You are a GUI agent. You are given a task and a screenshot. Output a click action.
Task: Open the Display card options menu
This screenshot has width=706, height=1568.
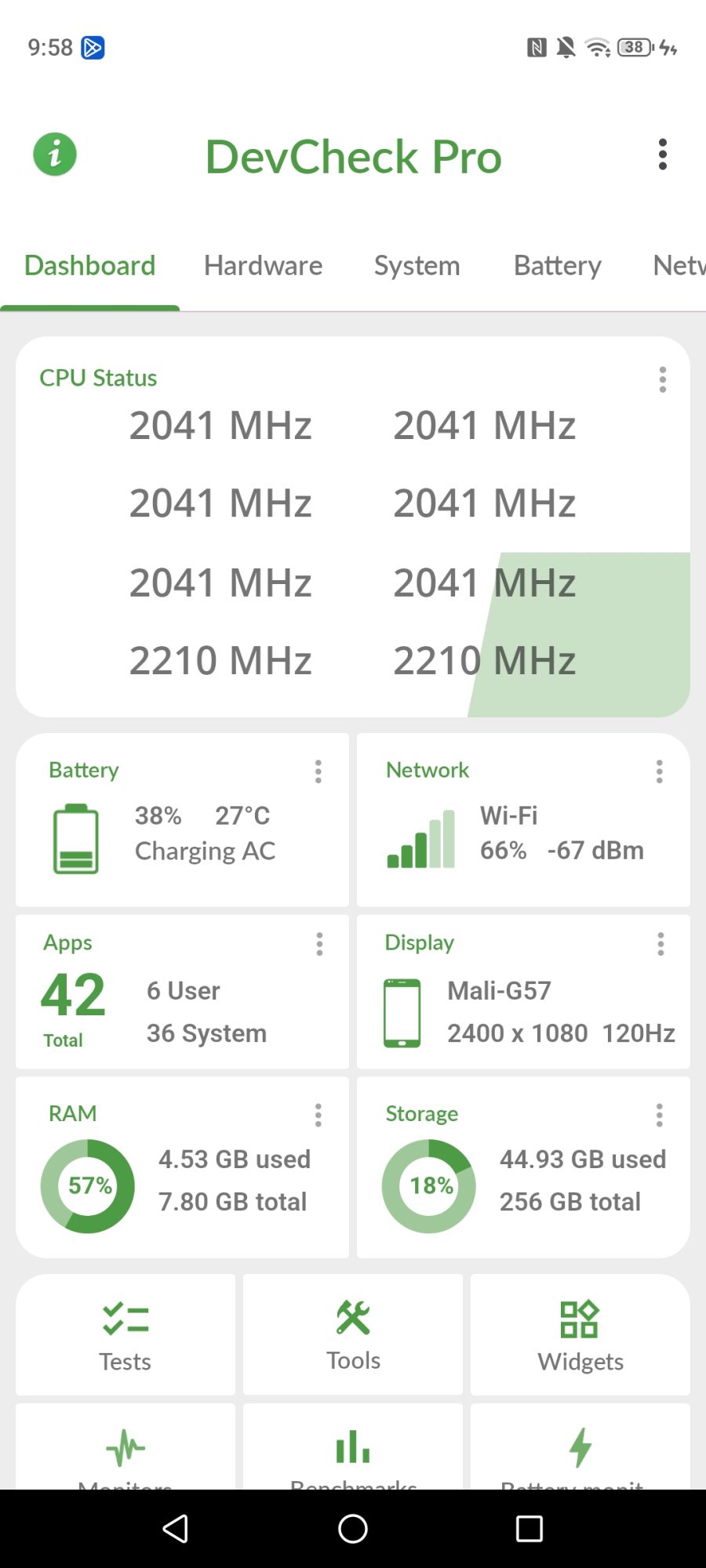pyautogui.click(x=661, y=944)
